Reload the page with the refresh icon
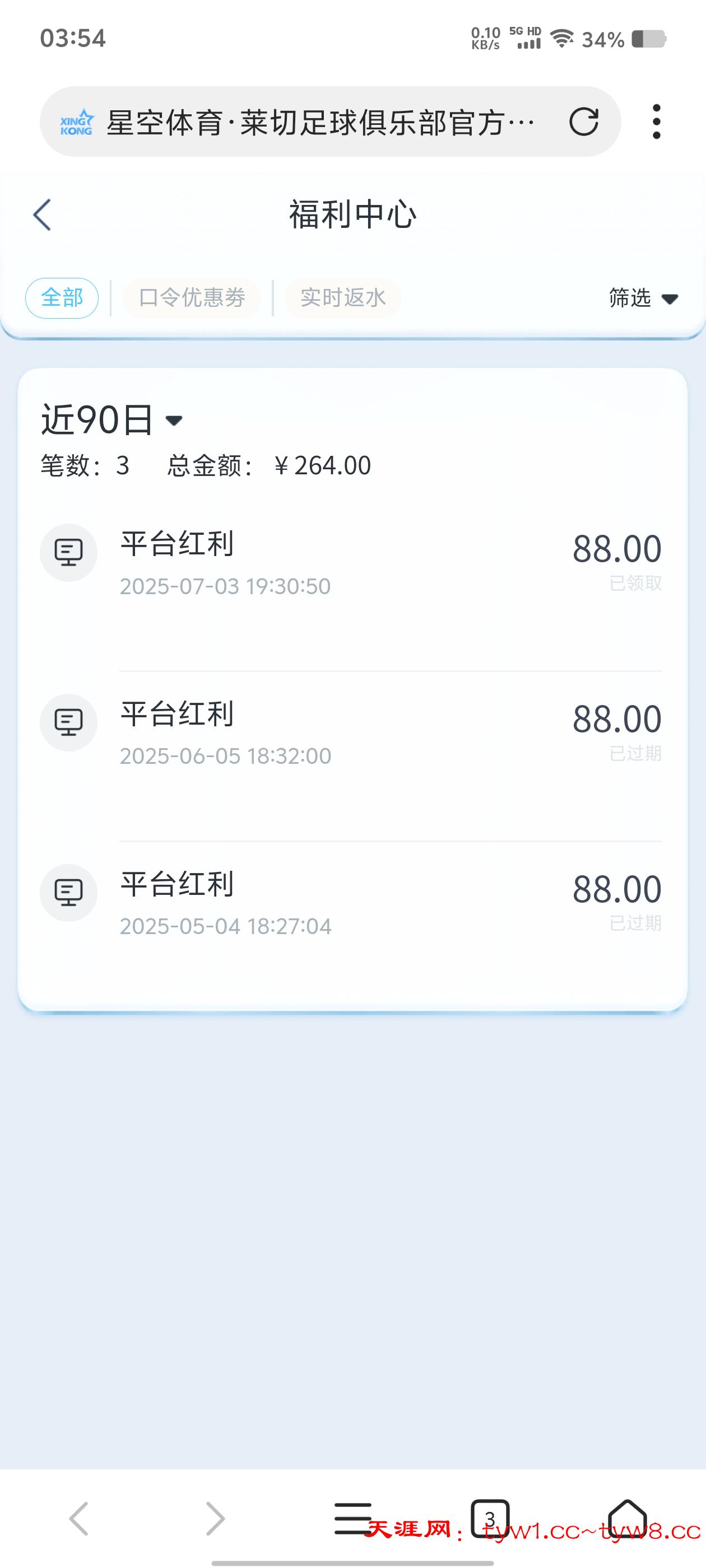The width and height of the screenshot is (706, 1568). [583, 122]
